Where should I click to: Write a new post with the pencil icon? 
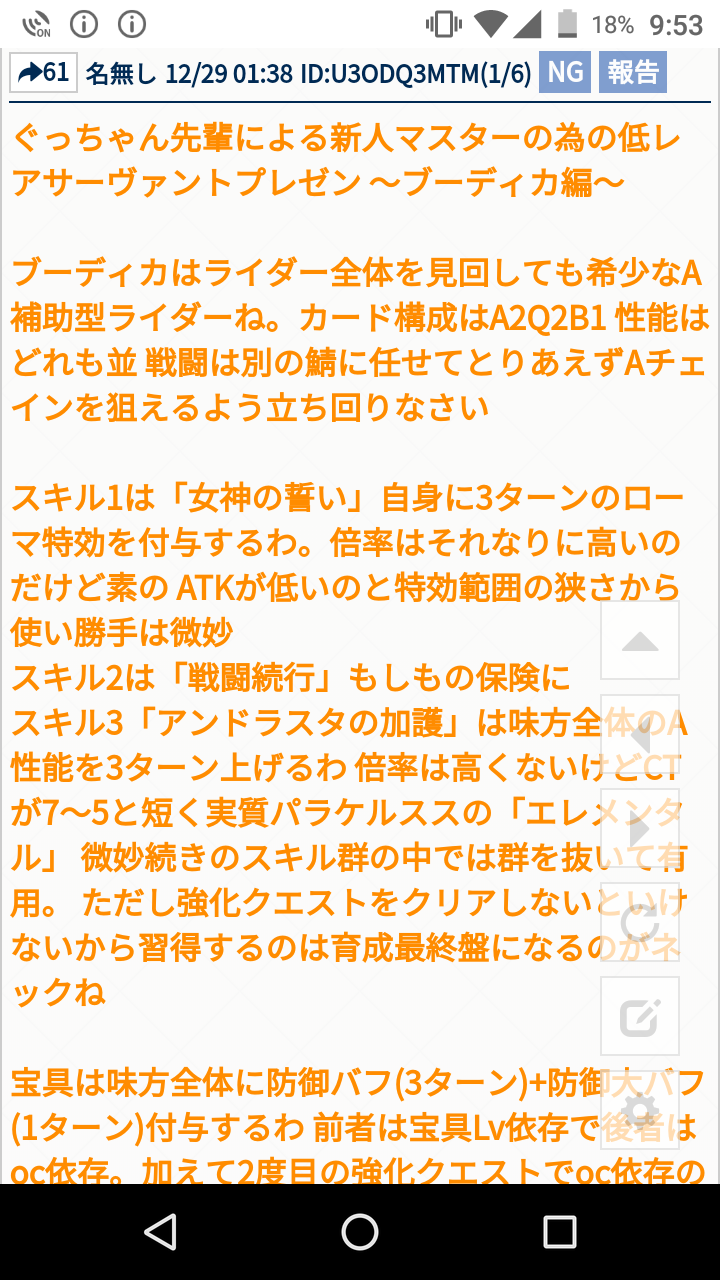(640, 1017)
